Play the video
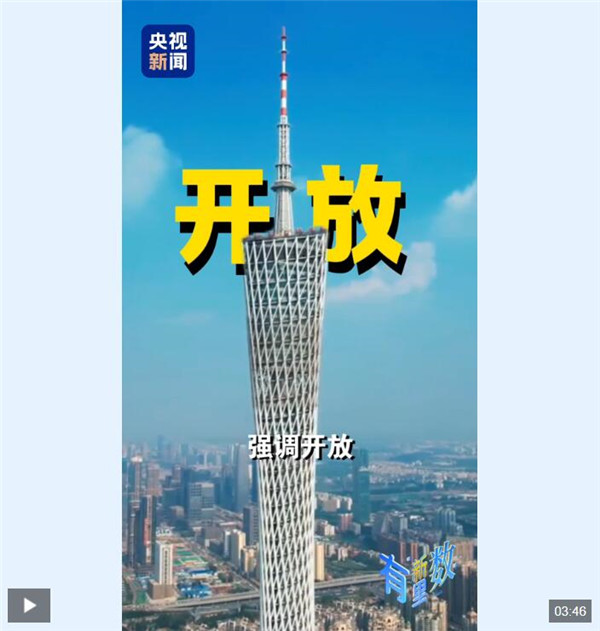 point(29,605)
